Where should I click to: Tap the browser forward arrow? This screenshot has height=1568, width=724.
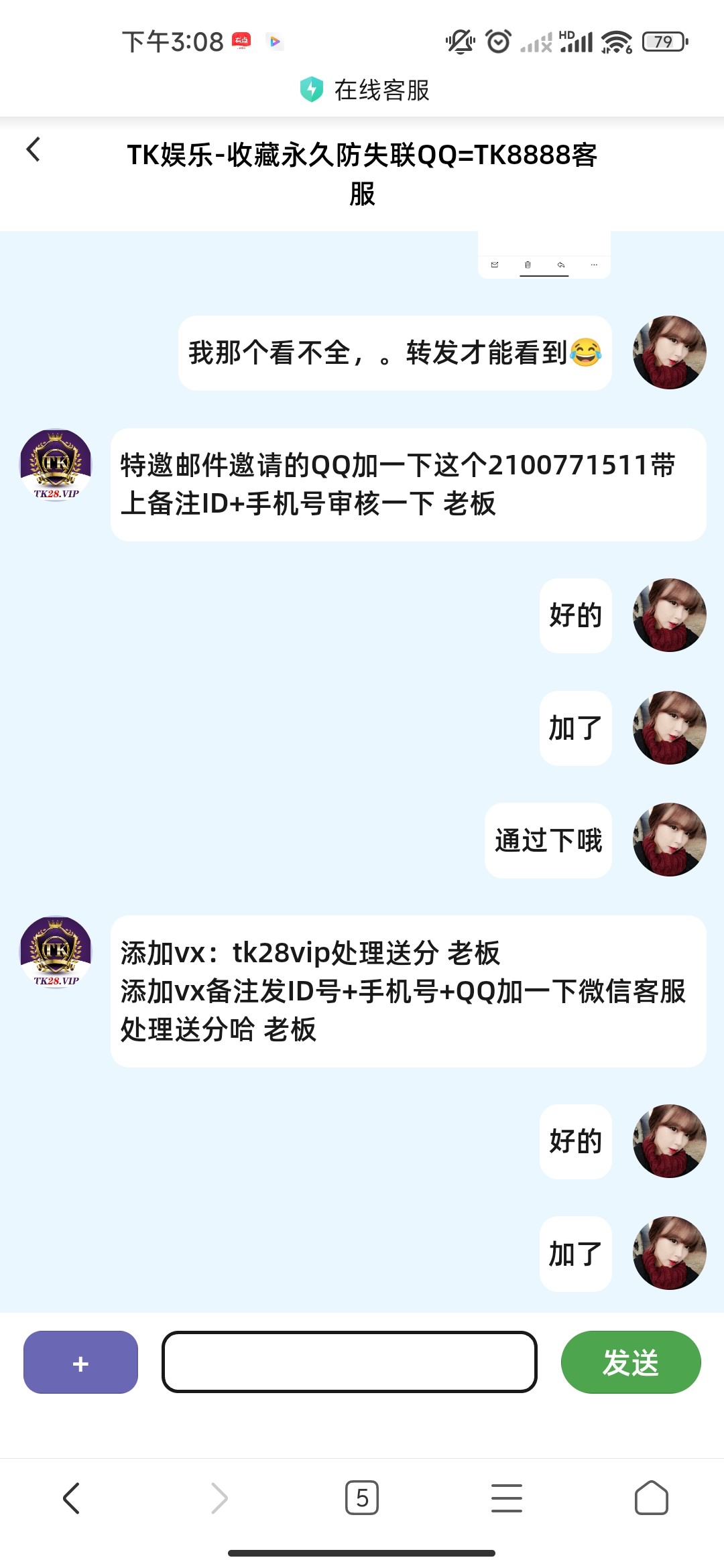219,1498
